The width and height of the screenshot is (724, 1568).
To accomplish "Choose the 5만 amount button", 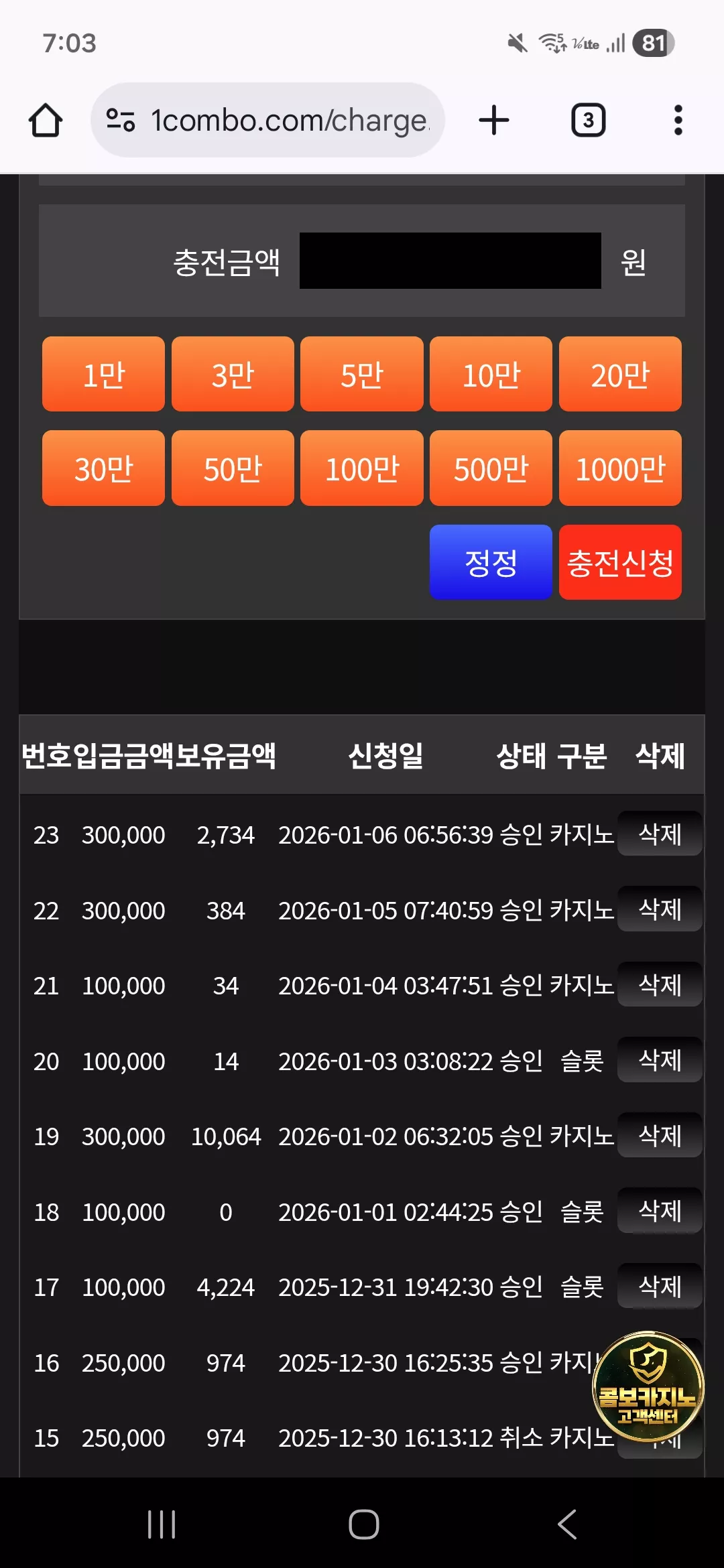I will (x=362, y=374).
